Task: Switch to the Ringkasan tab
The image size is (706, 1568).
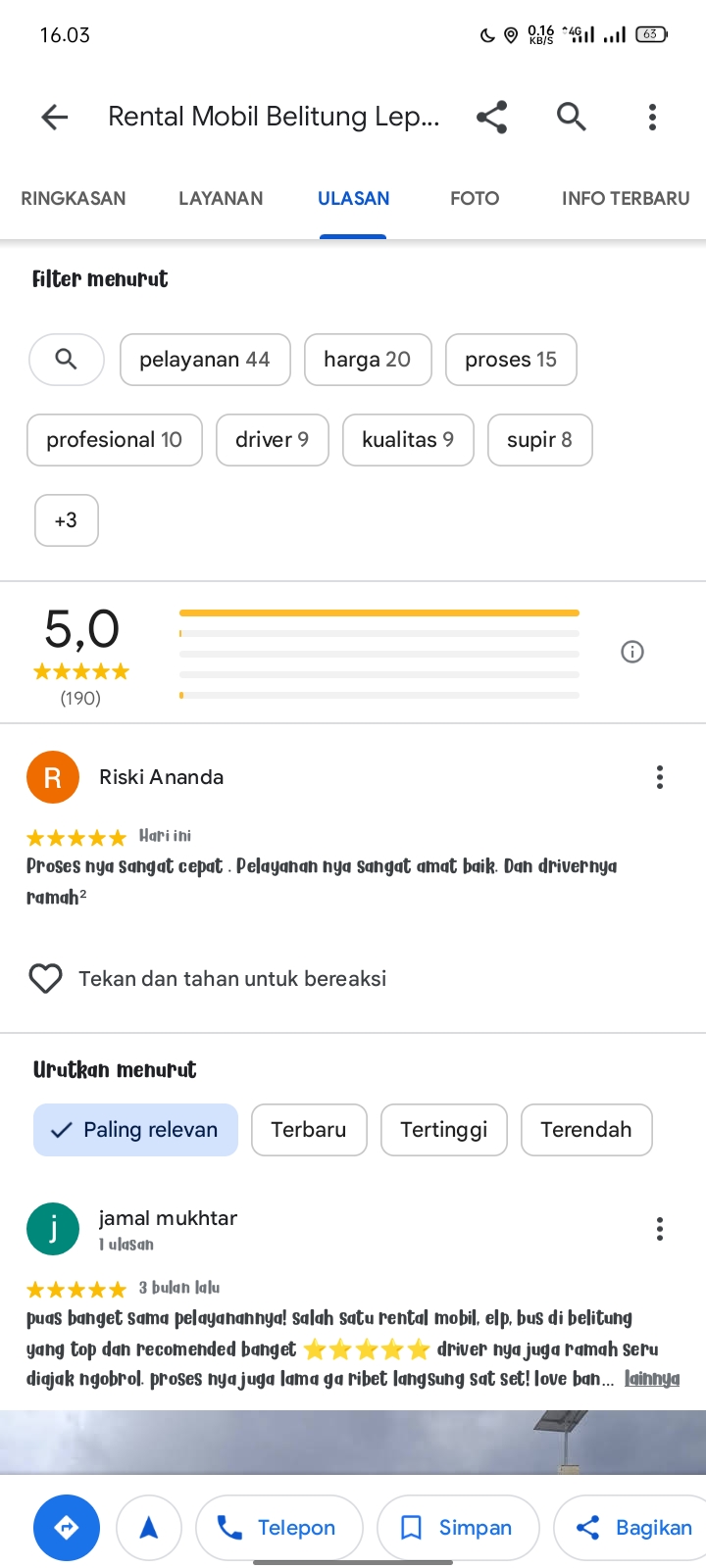Action: (74, 198)
